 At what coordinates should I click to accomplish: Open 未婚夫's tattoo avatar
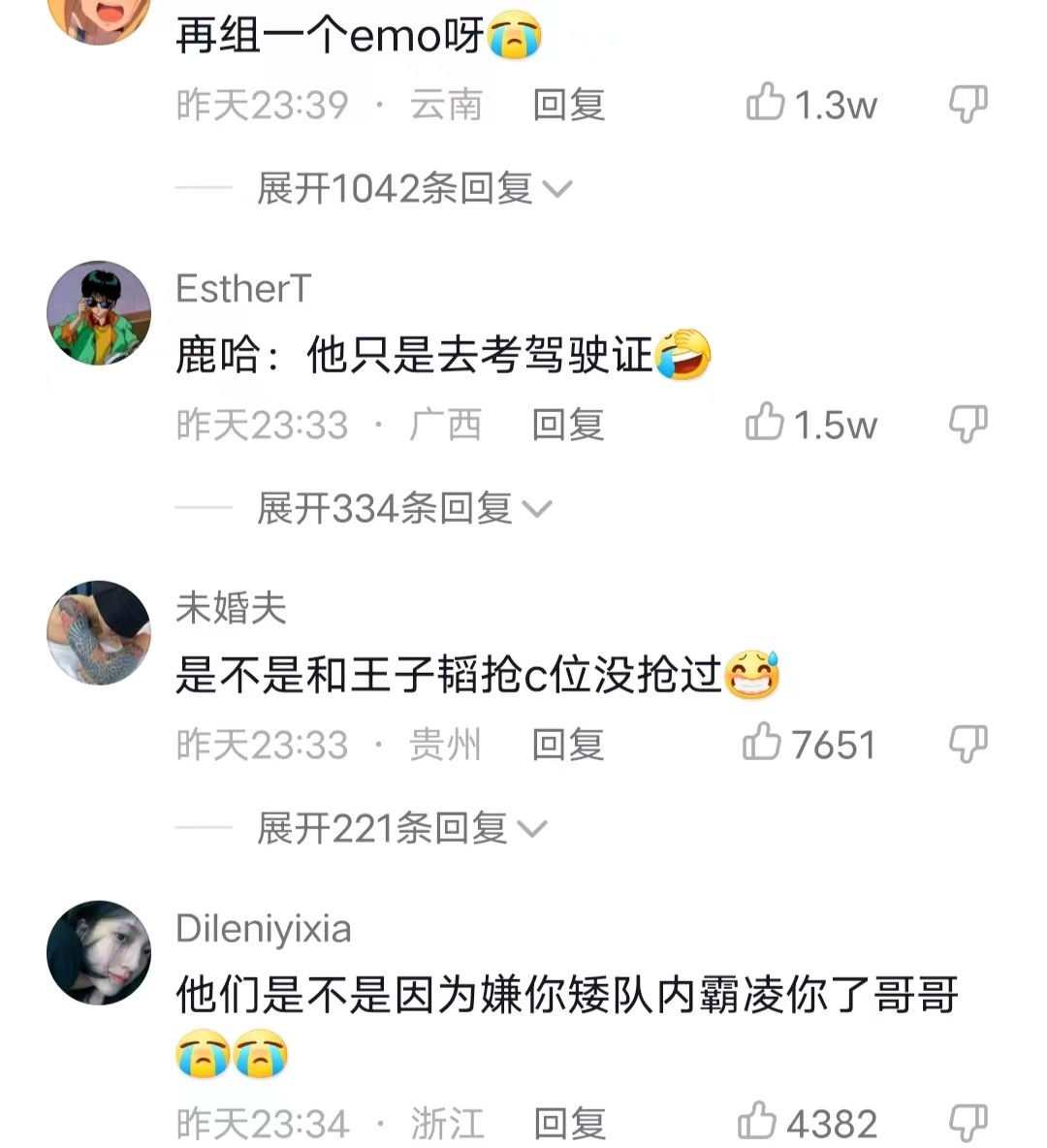coord(98,632)
